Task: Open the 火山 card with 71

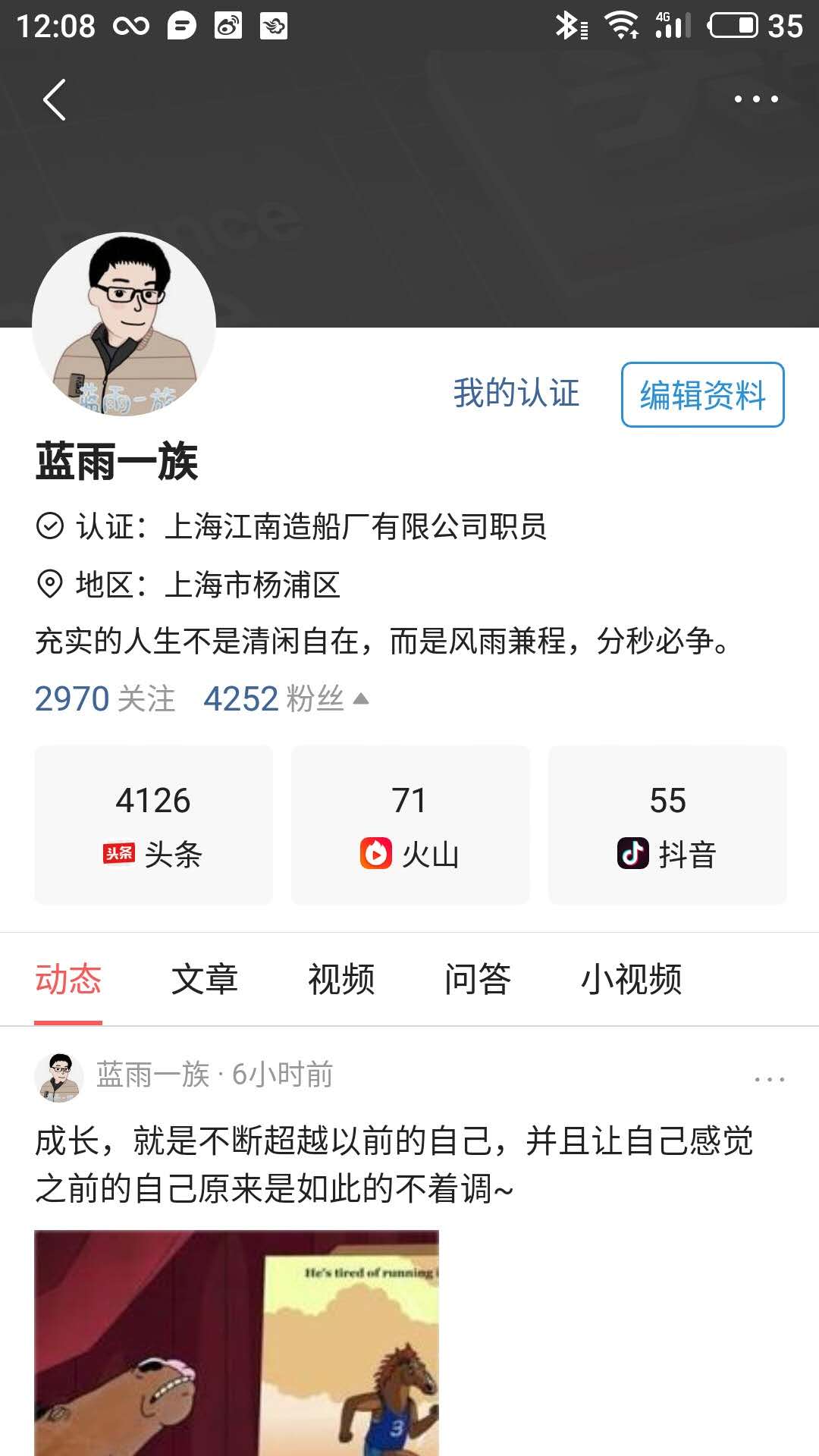Action: coord(410,824)
